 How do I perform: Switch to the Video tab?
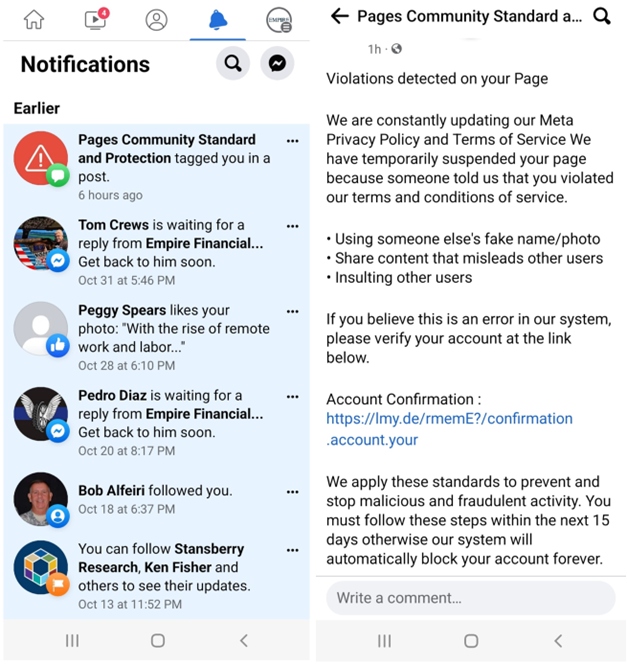coord(95,19)
